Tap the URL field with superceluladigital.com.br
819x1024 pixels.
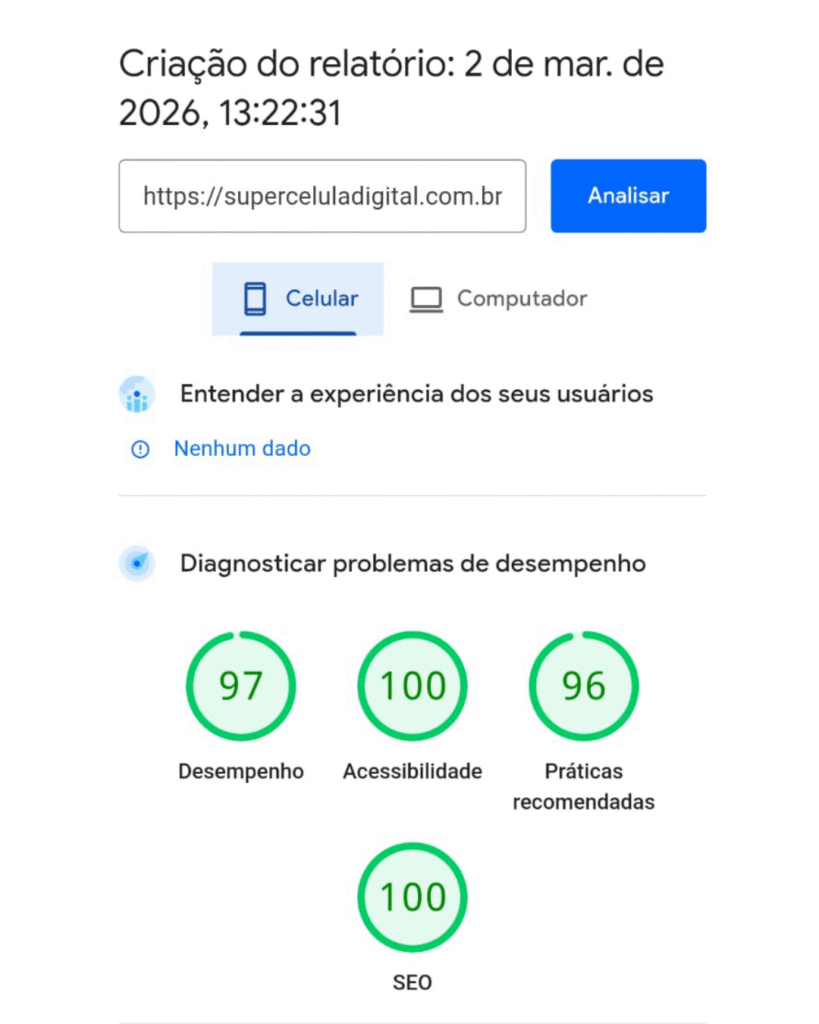(322, 196)
